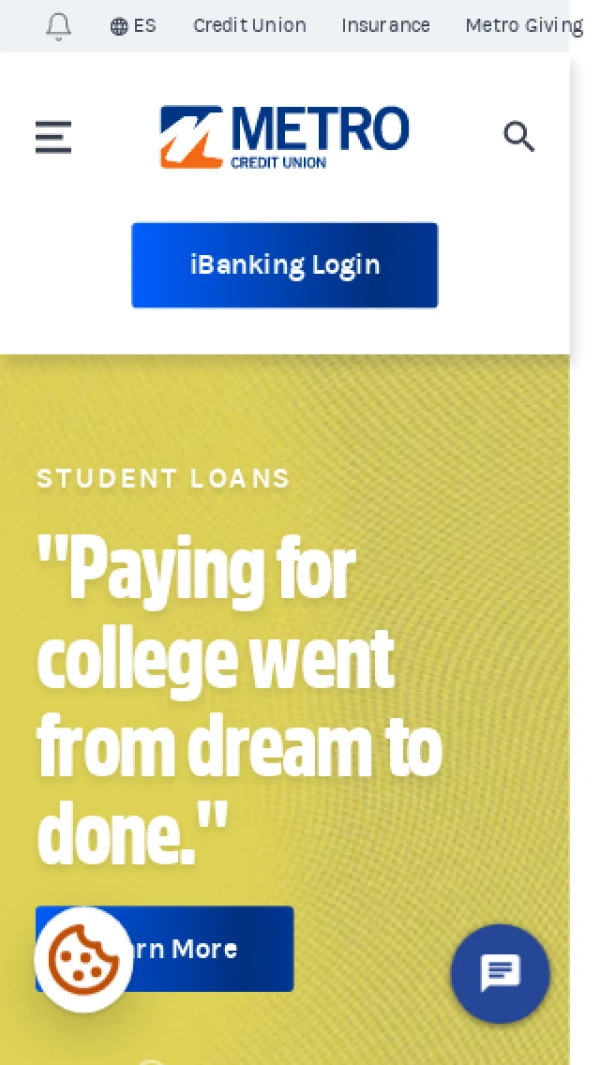The width and height of the screenshot is (600, 1065).
Task: Start a chat with support
Action: [x=500, y=973]
